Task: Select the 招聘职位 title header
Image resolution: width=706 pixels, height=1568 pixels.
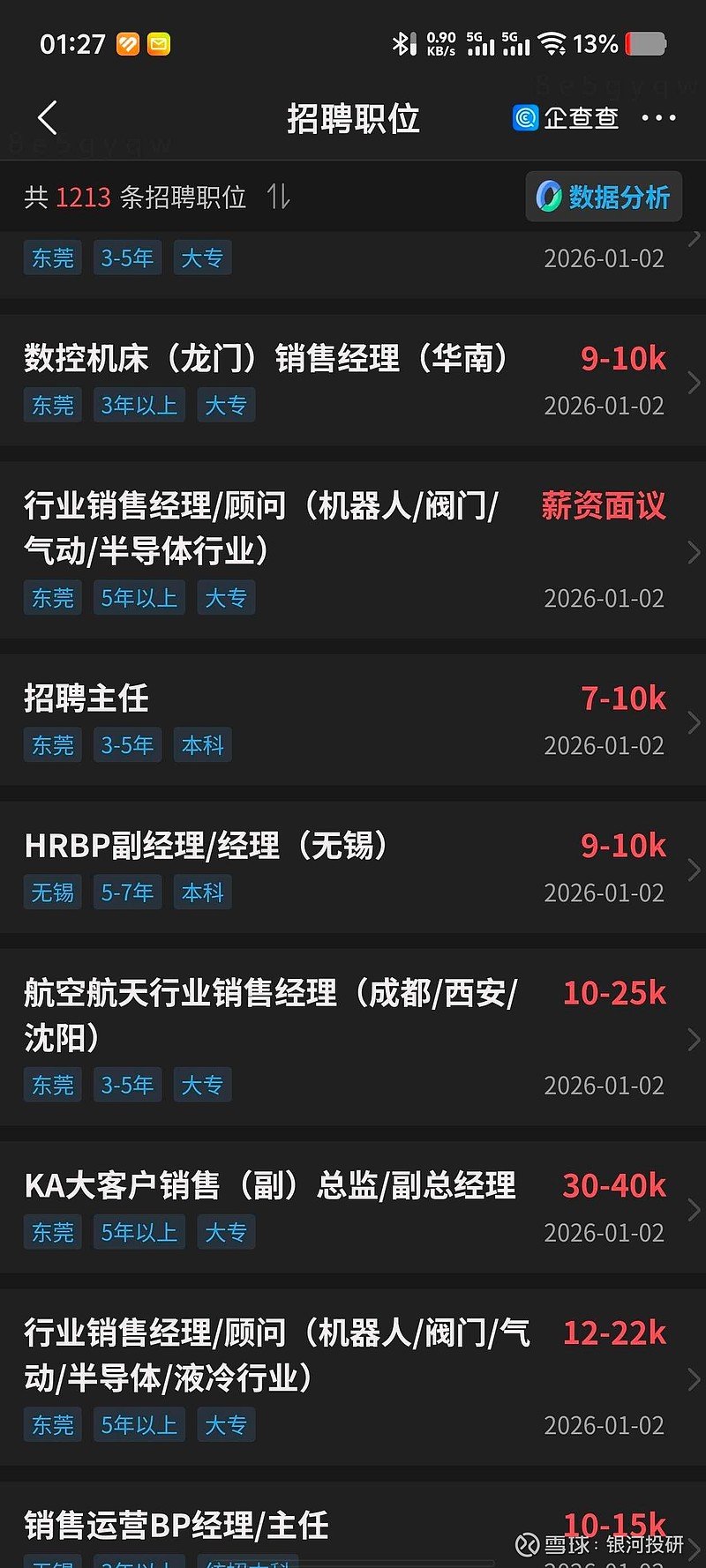Action: click(353, 117)
